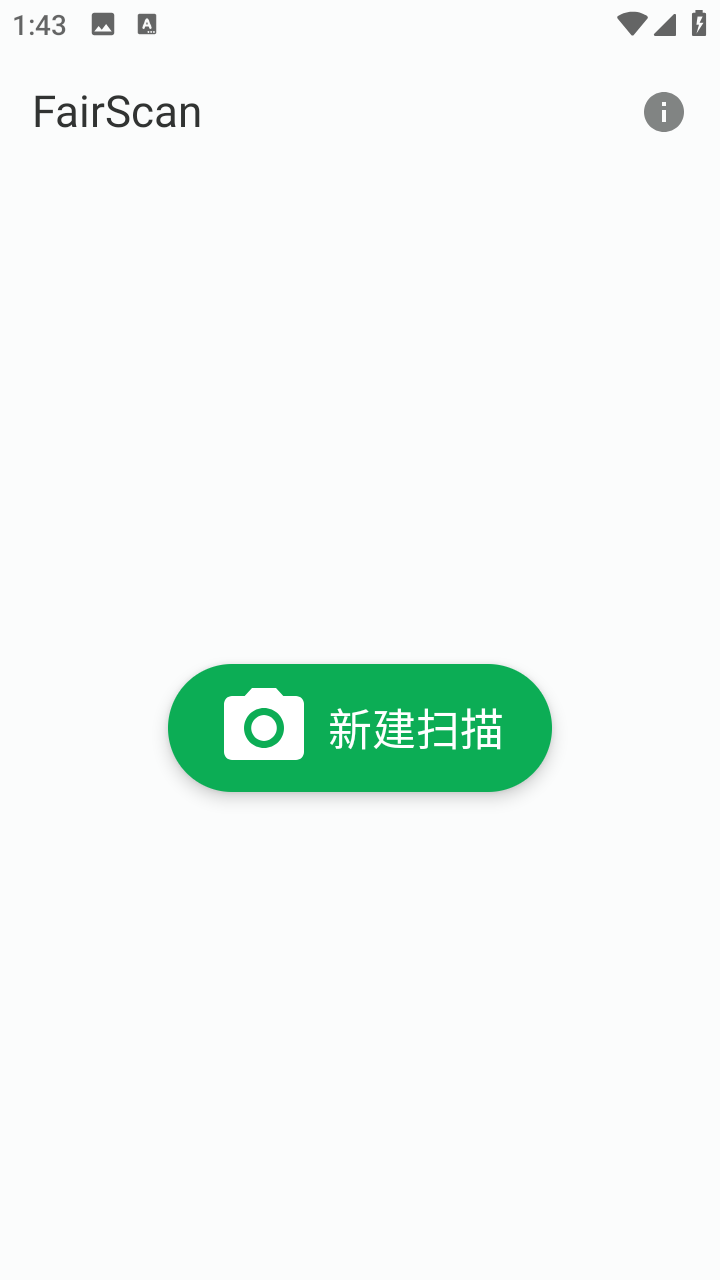Select the camera icon on the green button
The width and height of the screenshot is (720, 1280).
262,726
